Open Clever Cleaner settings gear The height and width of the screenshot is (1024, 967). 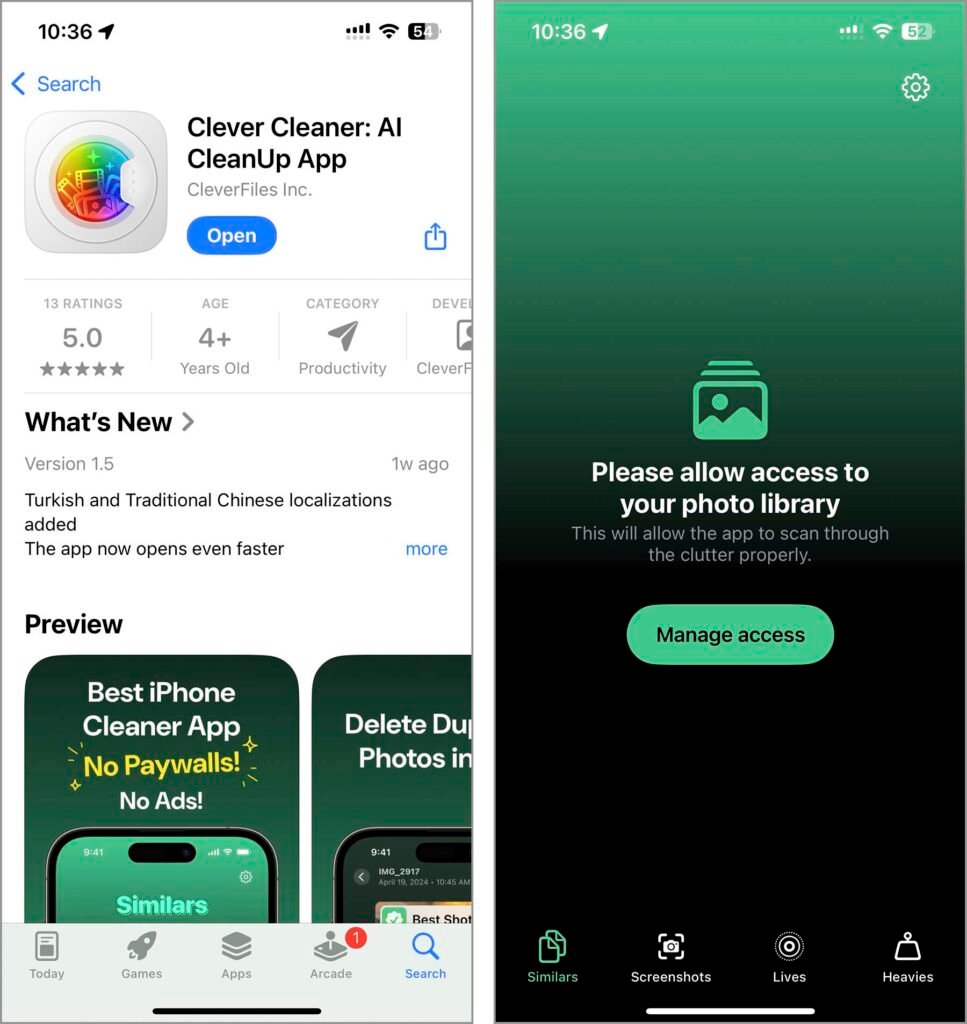point(915,88)
